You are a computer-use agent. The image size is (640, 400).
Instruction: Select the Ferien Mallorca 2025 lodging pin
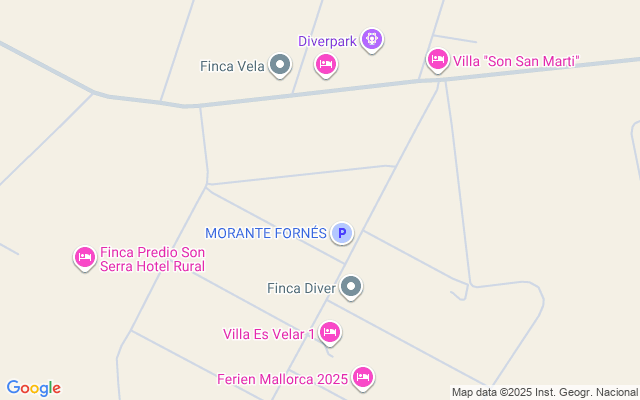click(x=363, y=377)
